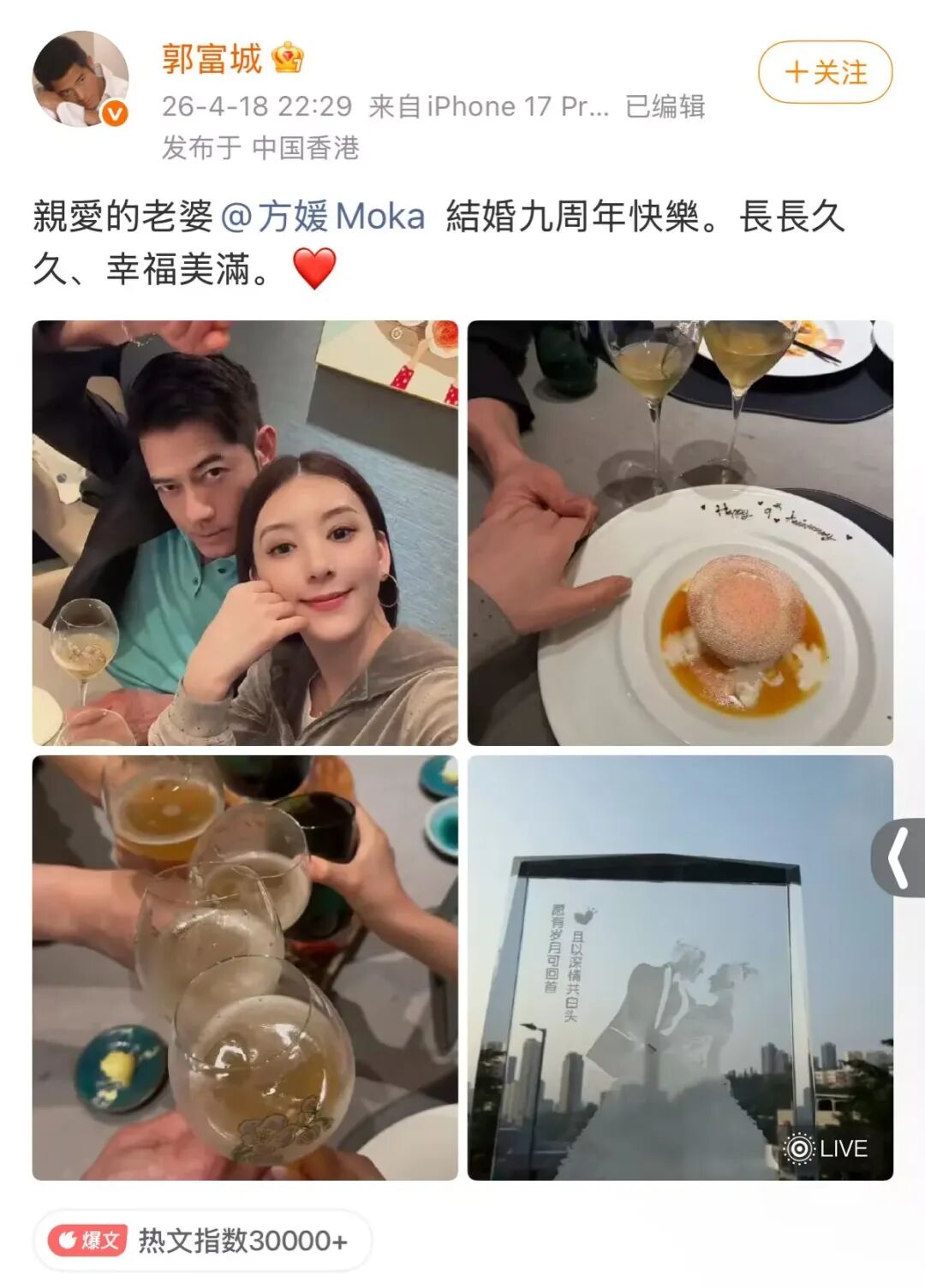Open 郭富城's profile avatar
The height and width of the screenshot is (1288, 925).
(x=81, y=80)
